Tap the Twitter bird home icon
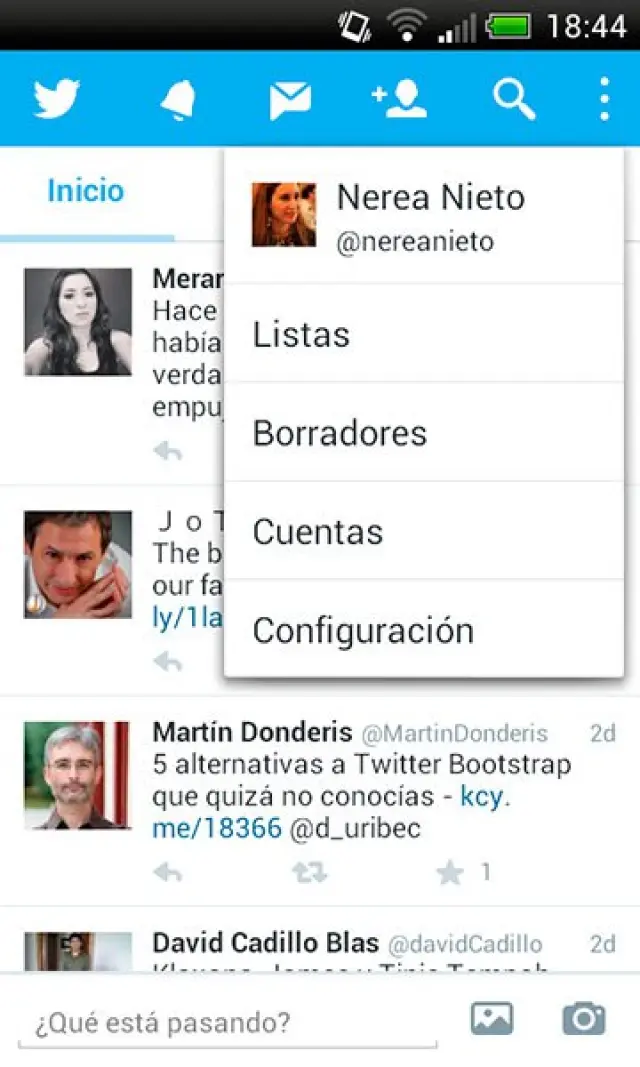Image resolution: width=640 pixels, height=1067 pixels. point(57,100)
